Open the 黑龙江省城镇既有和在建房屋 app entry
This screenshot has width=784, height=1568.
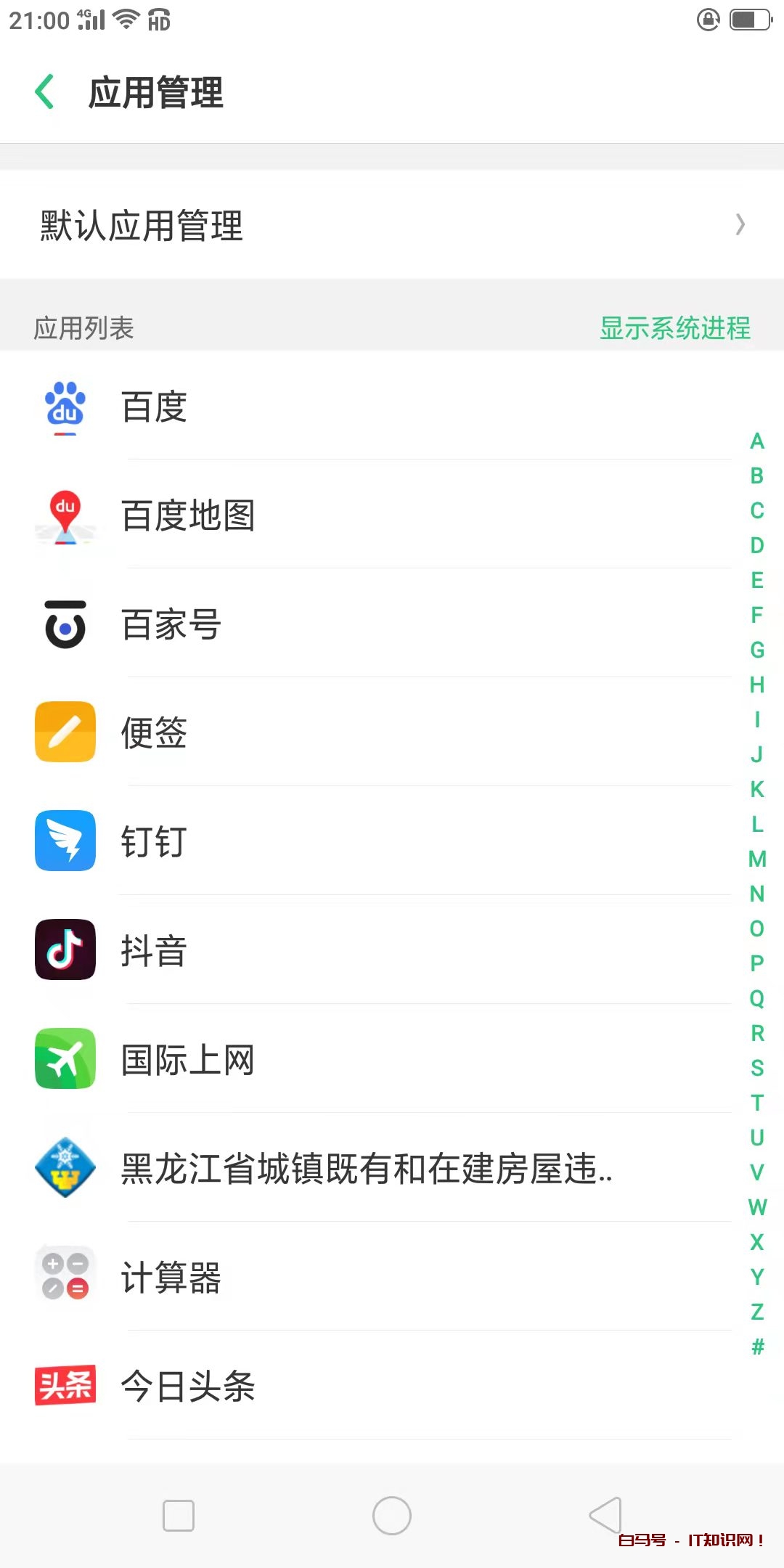377,1169
